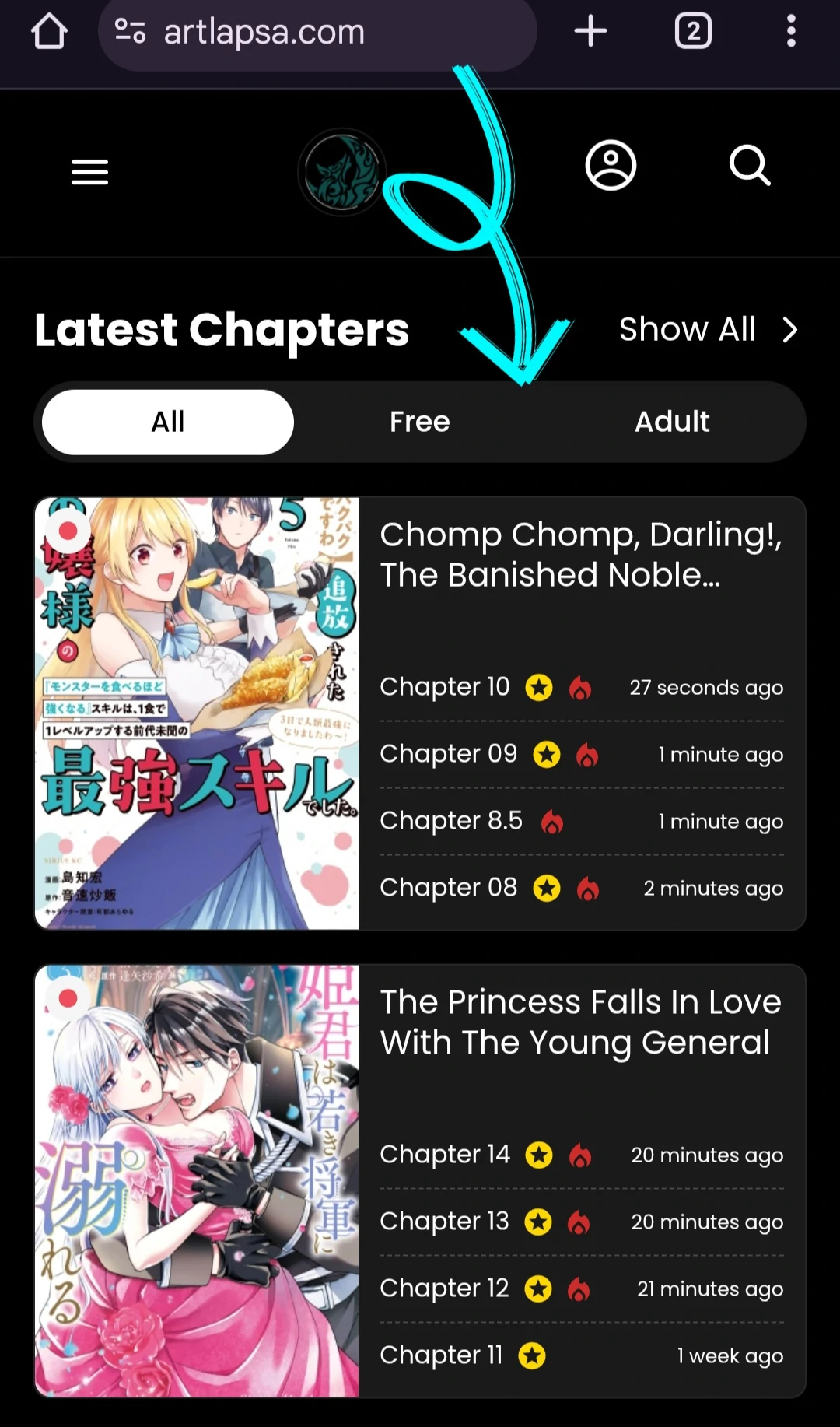Screen dimensions: 840x1427
Task: Read Chapter 14 posted 20 minutes ago
Action: [x=445, y=1155]
